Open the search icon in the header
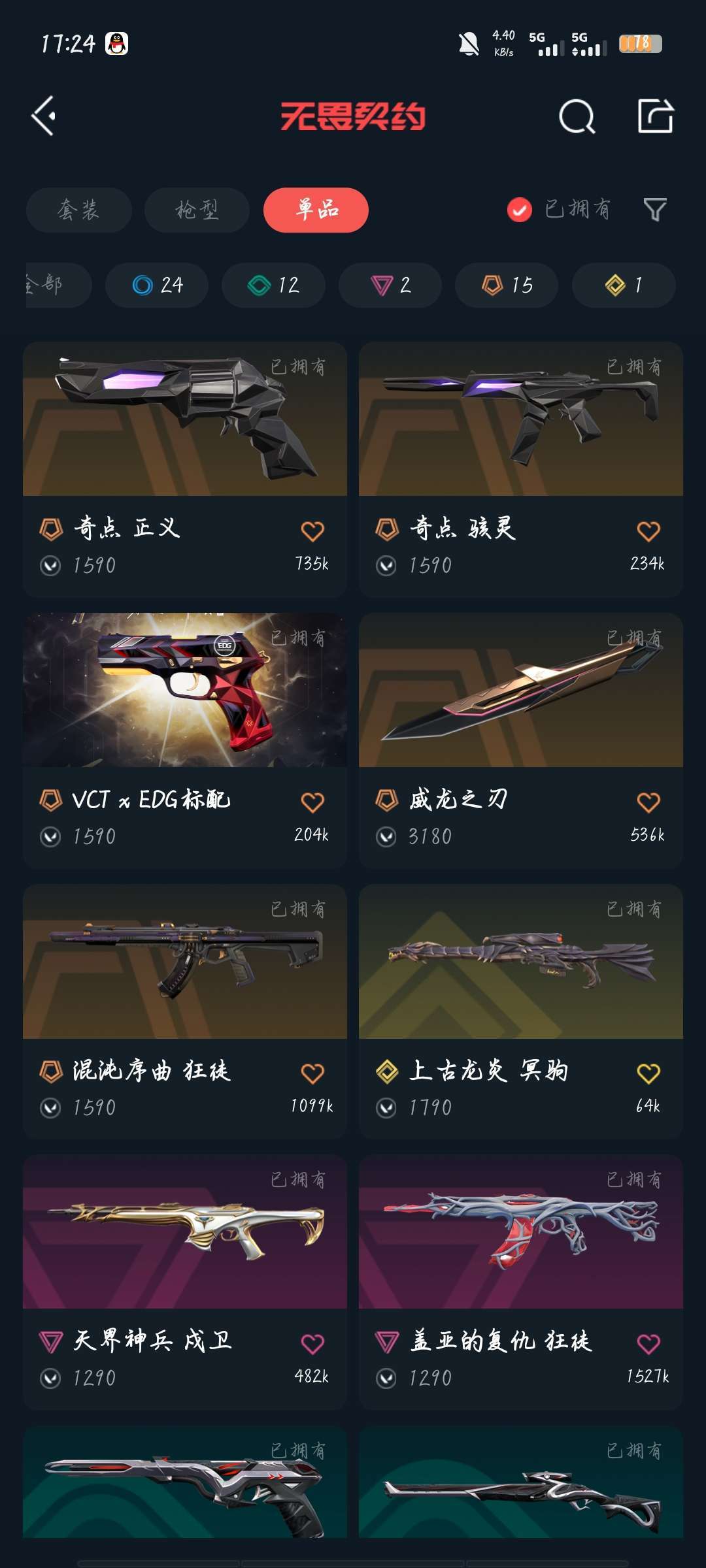706x1568 pixels. 577,117
